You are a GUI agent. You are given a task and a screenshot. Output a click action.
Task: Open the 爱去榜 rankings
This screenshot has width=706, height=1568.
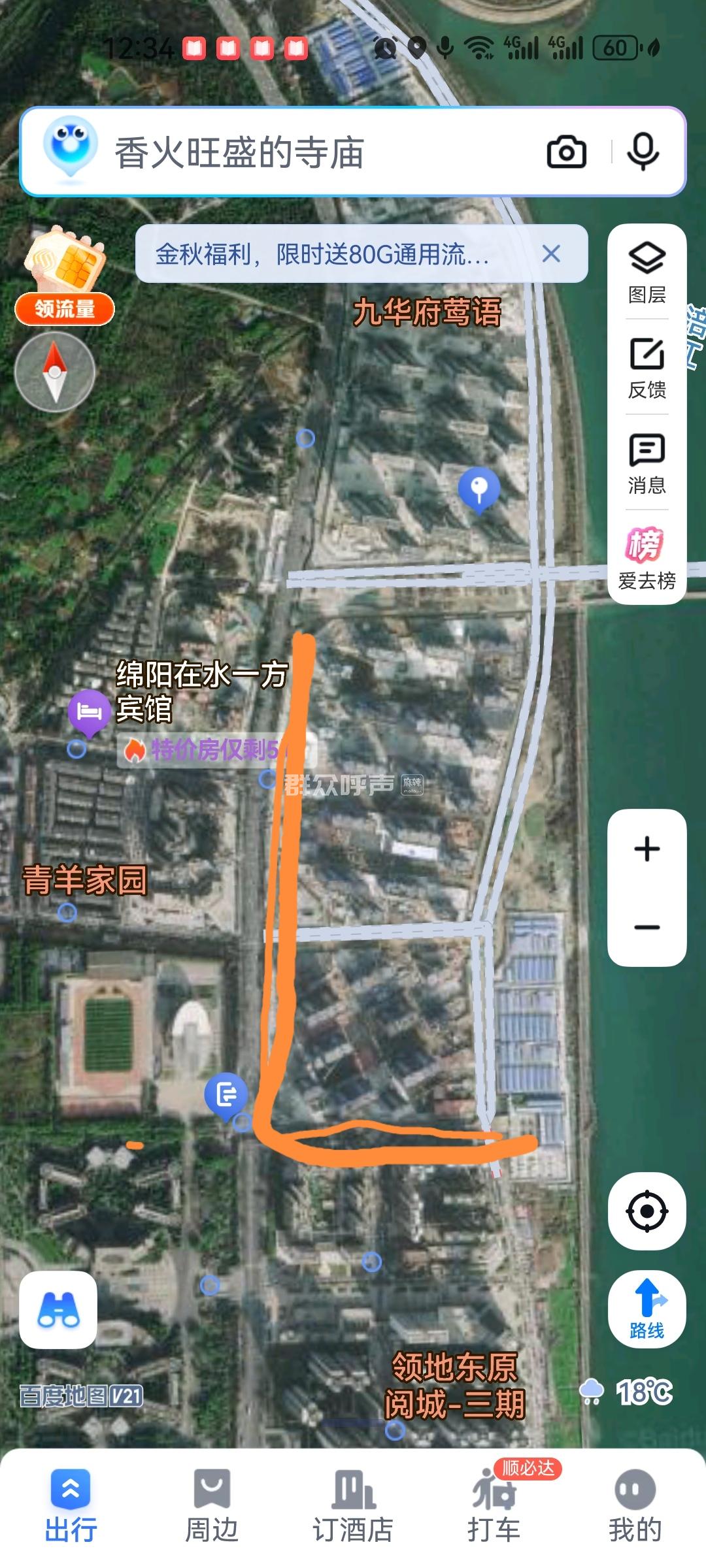pyautogui.click(x=647, y=558)
